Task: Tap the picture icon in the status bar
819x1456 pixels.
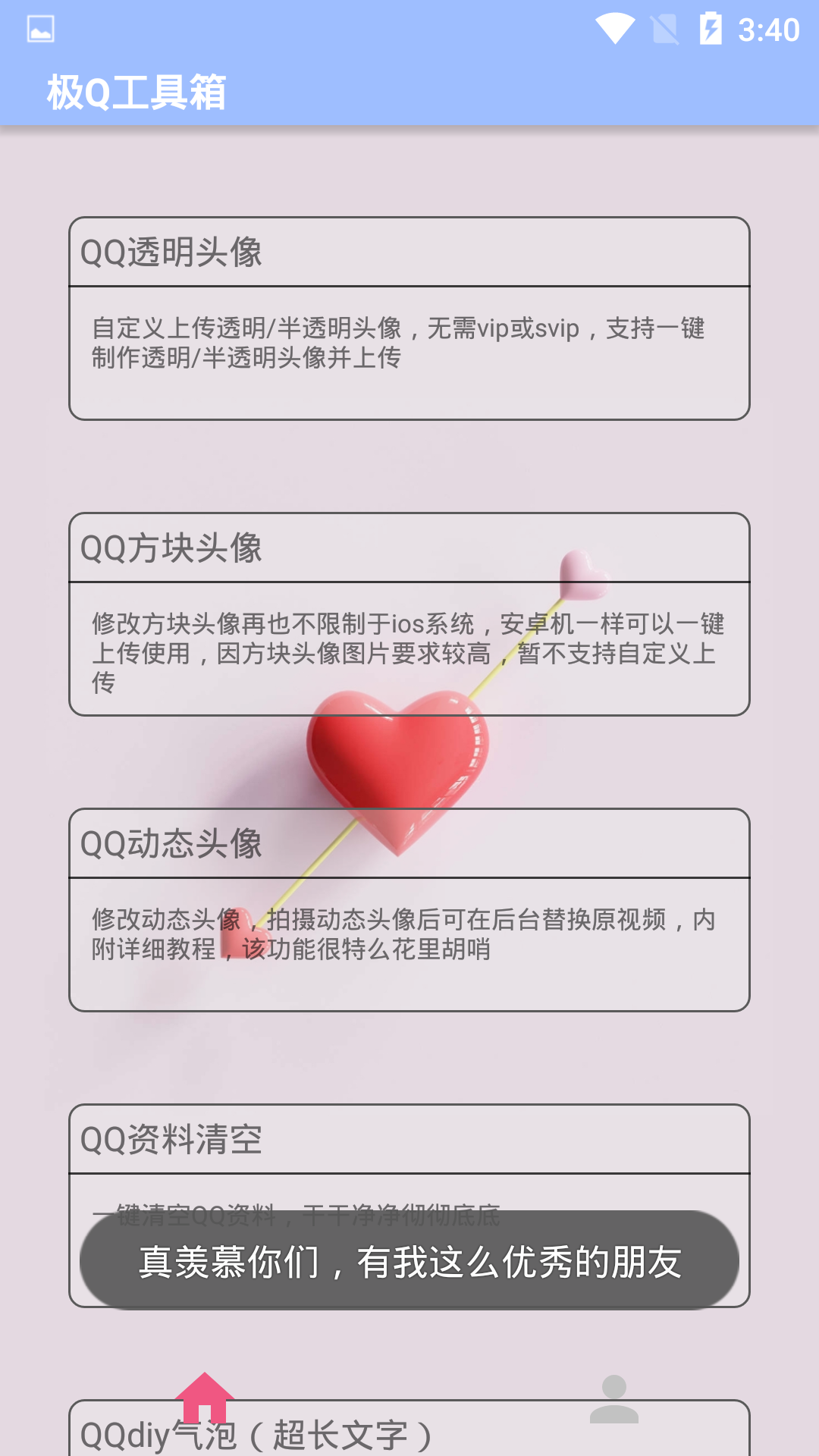Action: coord(42,30)
